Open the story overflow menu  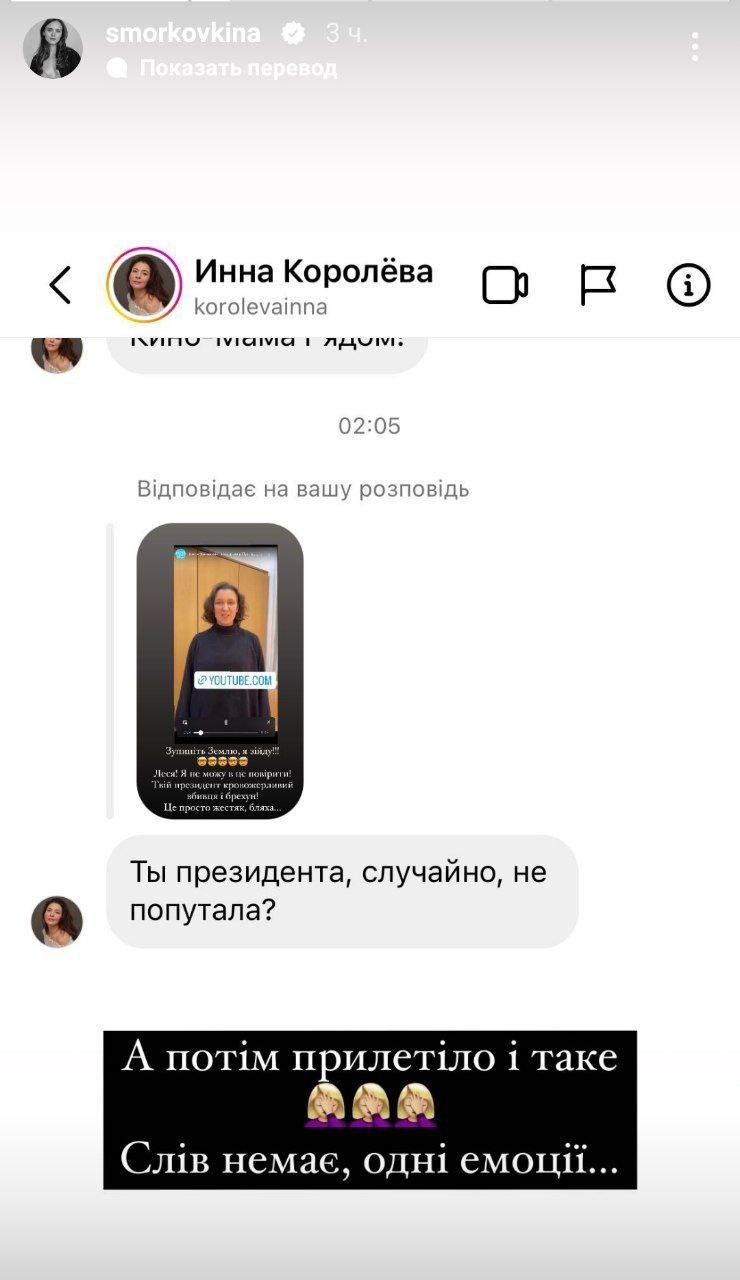pyautogui.click(x=695, y=46)
